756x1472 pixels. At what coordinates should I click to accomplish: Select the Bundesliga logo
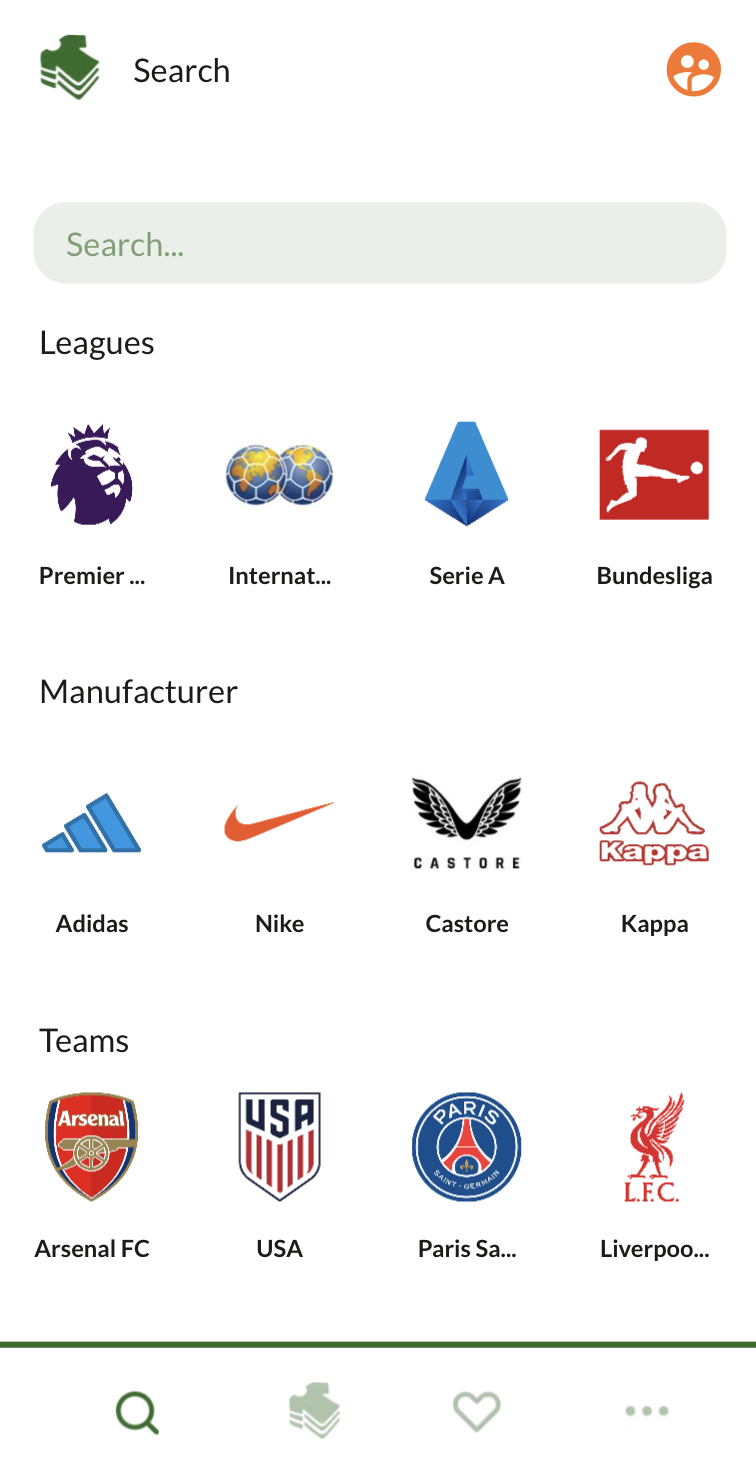[654, 474]
